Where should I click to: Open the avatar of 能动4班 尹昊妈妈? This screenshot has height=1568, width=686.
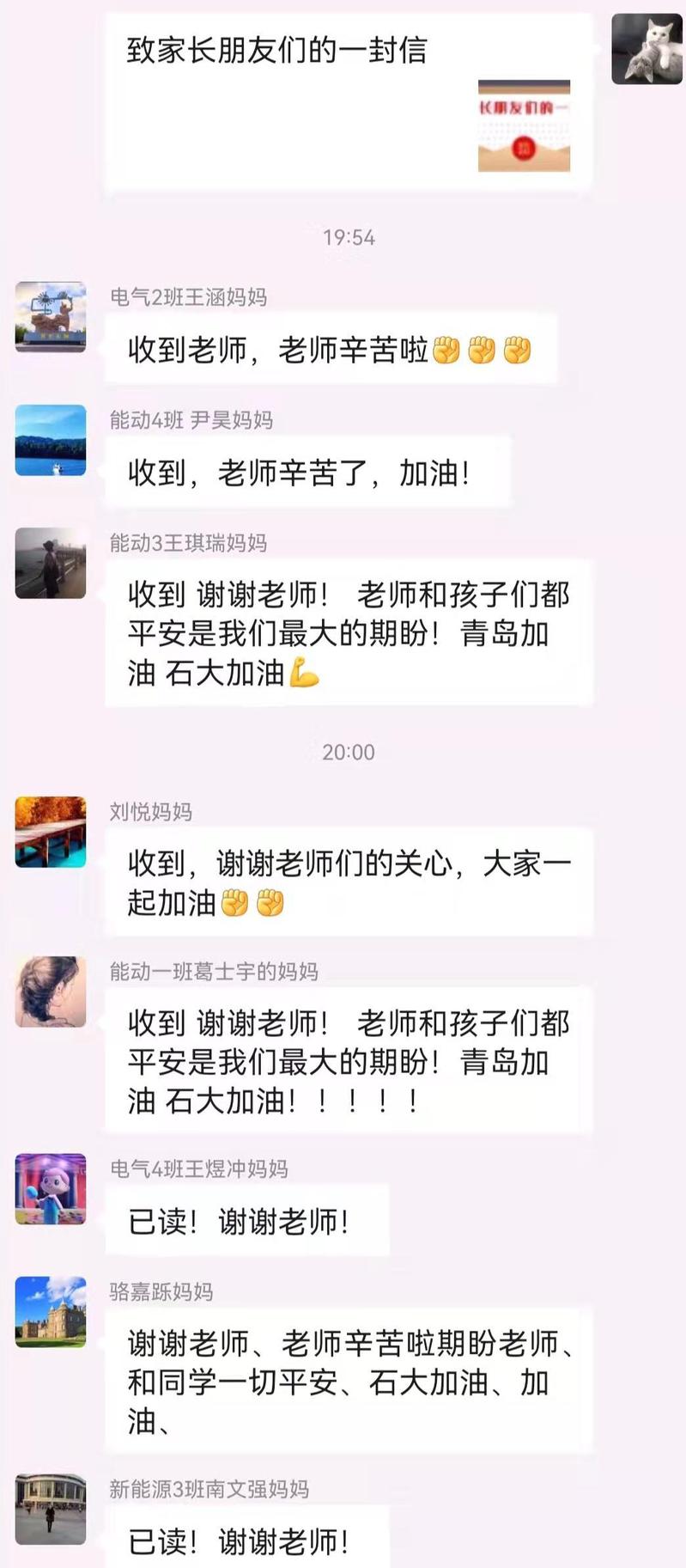[51, 440]
